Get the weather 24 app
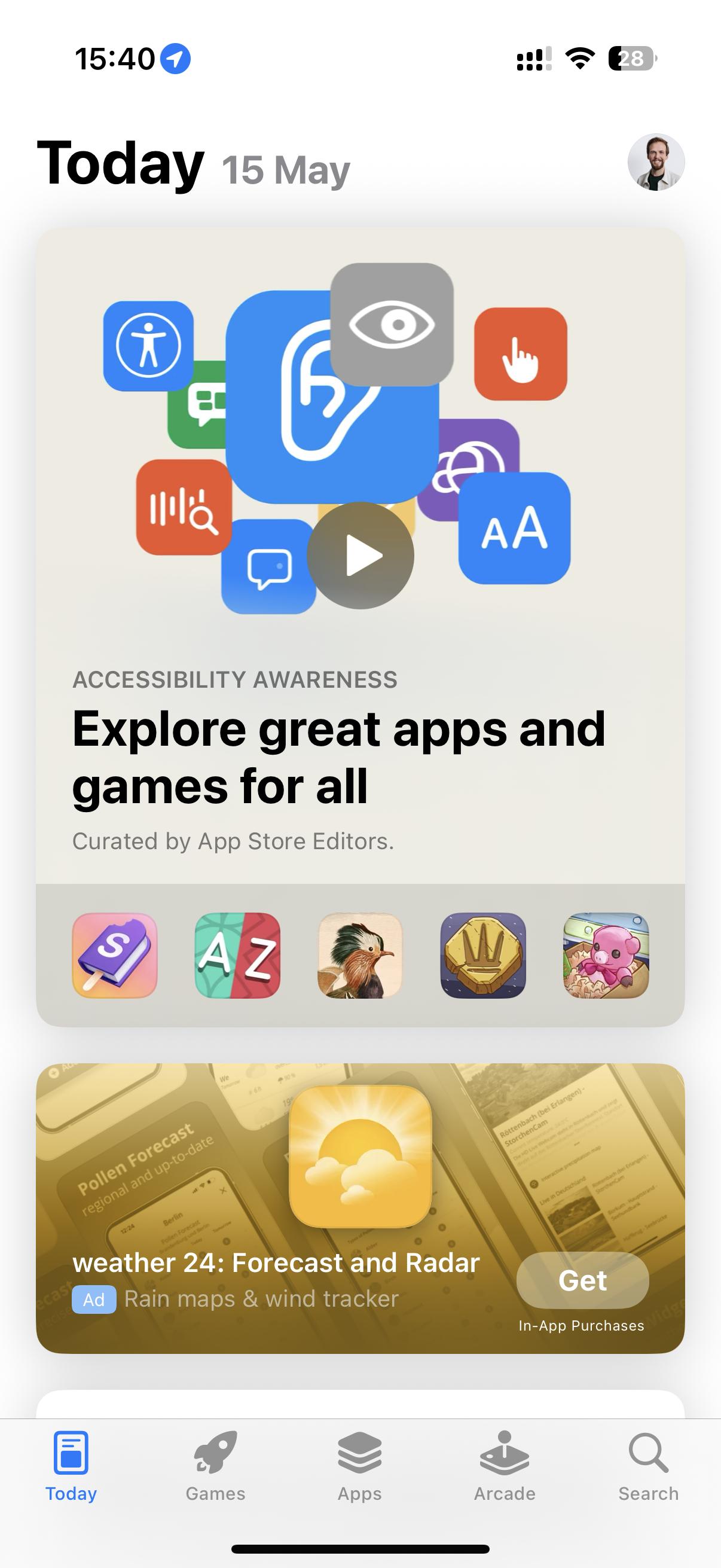The width and height of the screenshot is (721, 1568). 582,1280
